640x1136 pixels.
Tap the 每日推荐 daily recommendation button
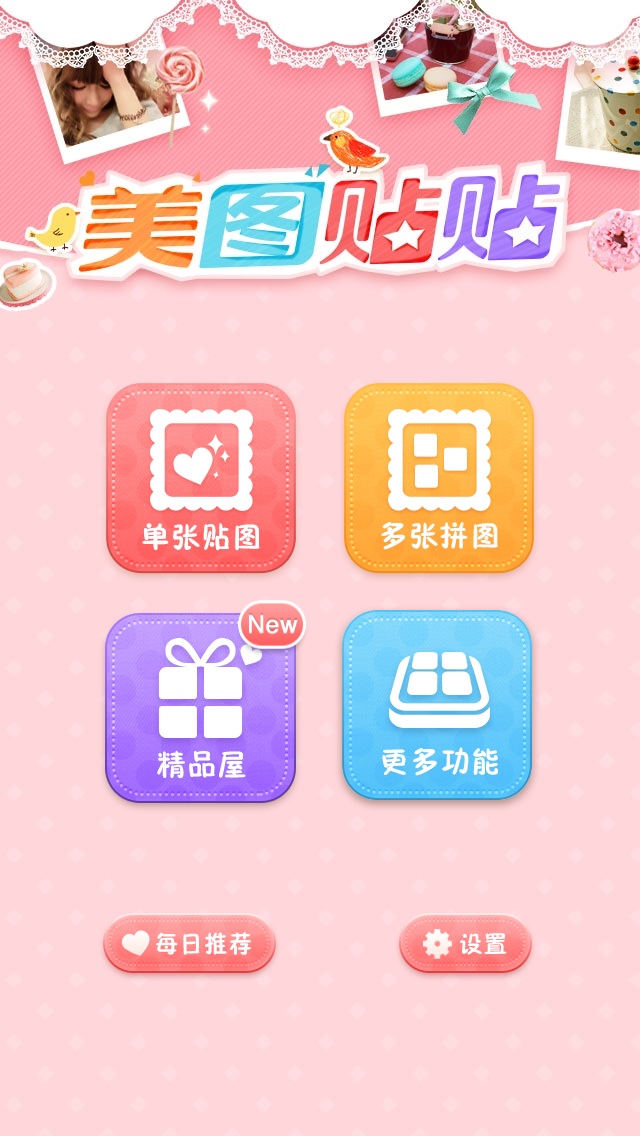coord(189,943)
